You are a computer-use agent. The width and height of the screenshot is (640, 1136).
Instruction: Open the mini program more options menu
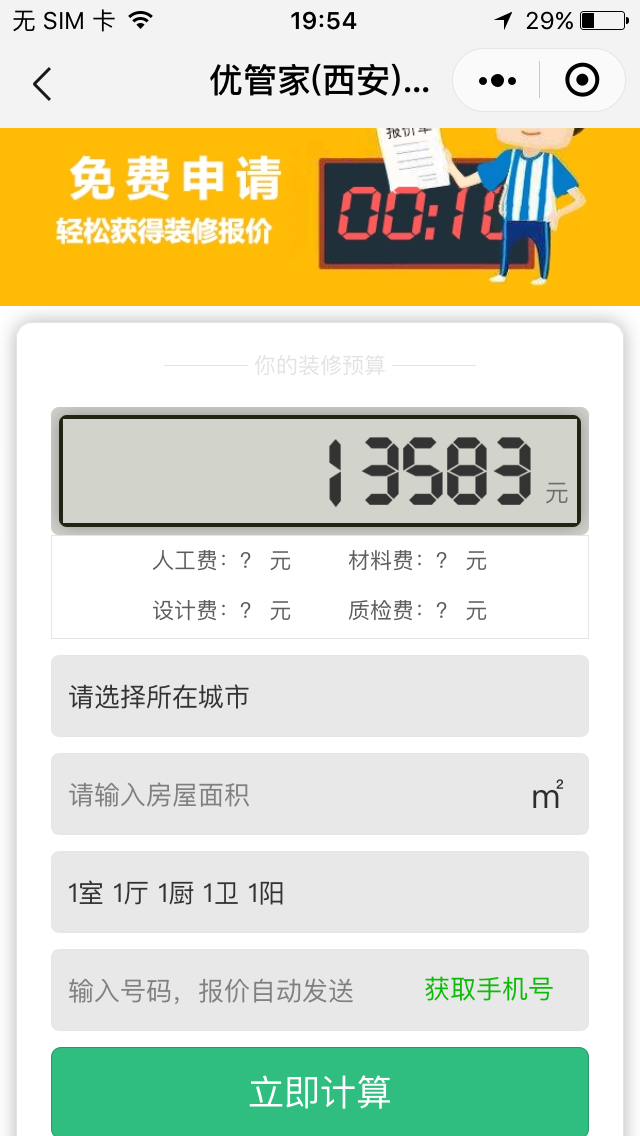(497, 80)
